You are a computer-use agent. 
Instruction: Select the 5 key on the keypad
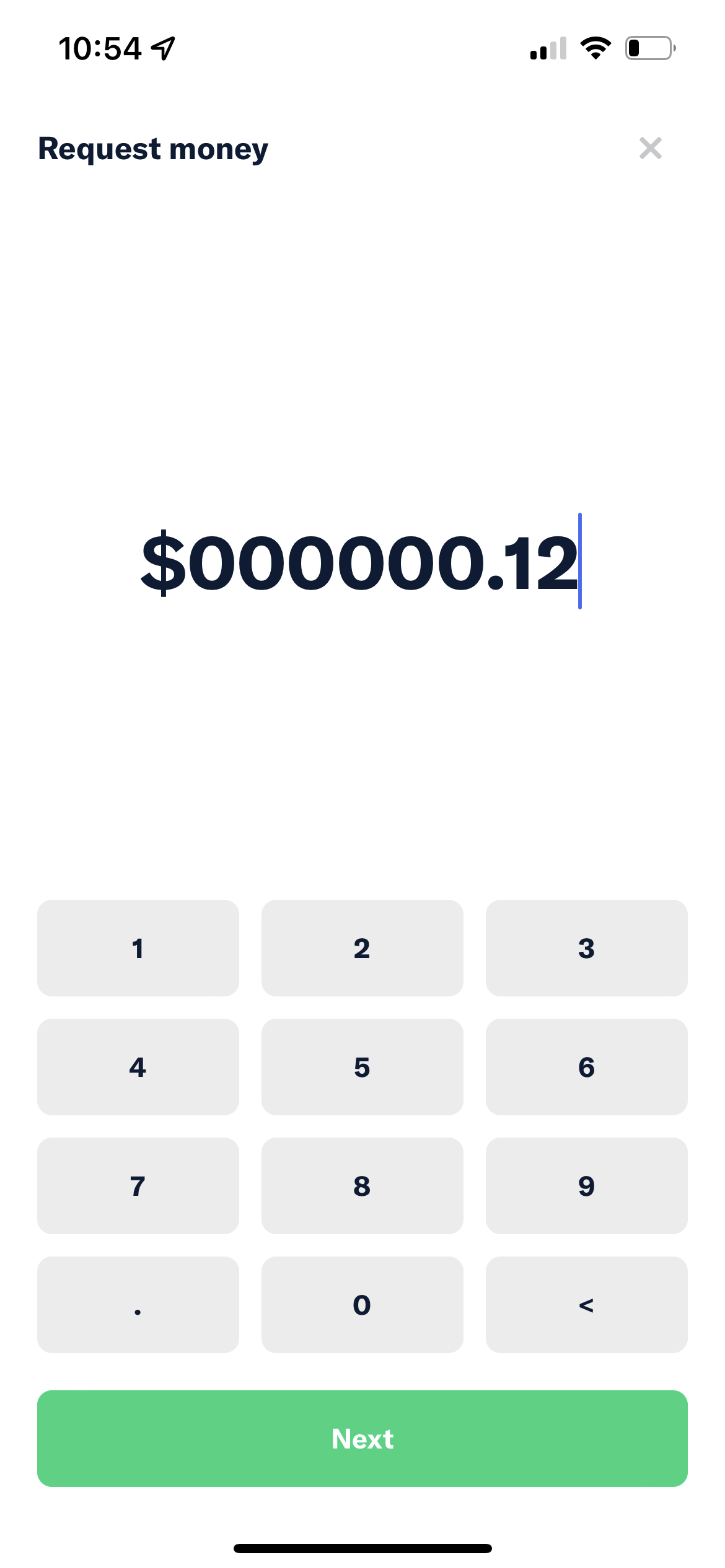click(362, 1067)
